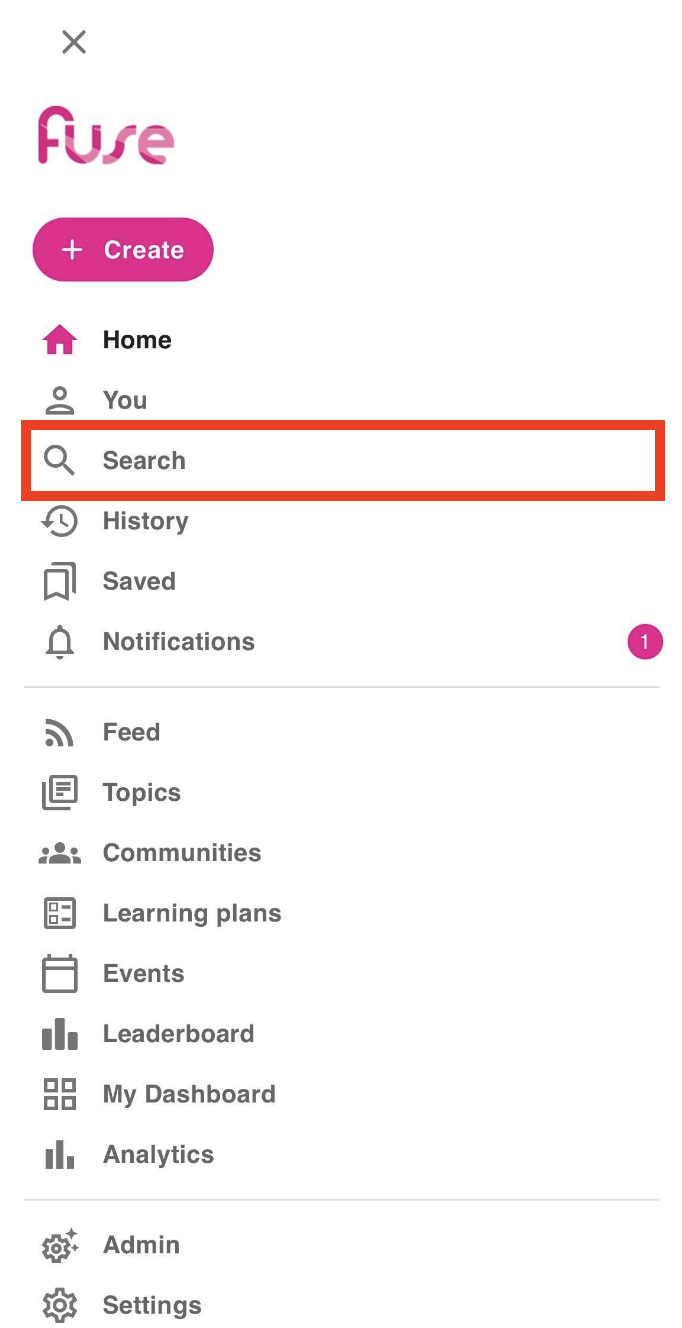Open My Dashboard
The height and width of the screenshot is (1328, 682).
coord(188,1094)
